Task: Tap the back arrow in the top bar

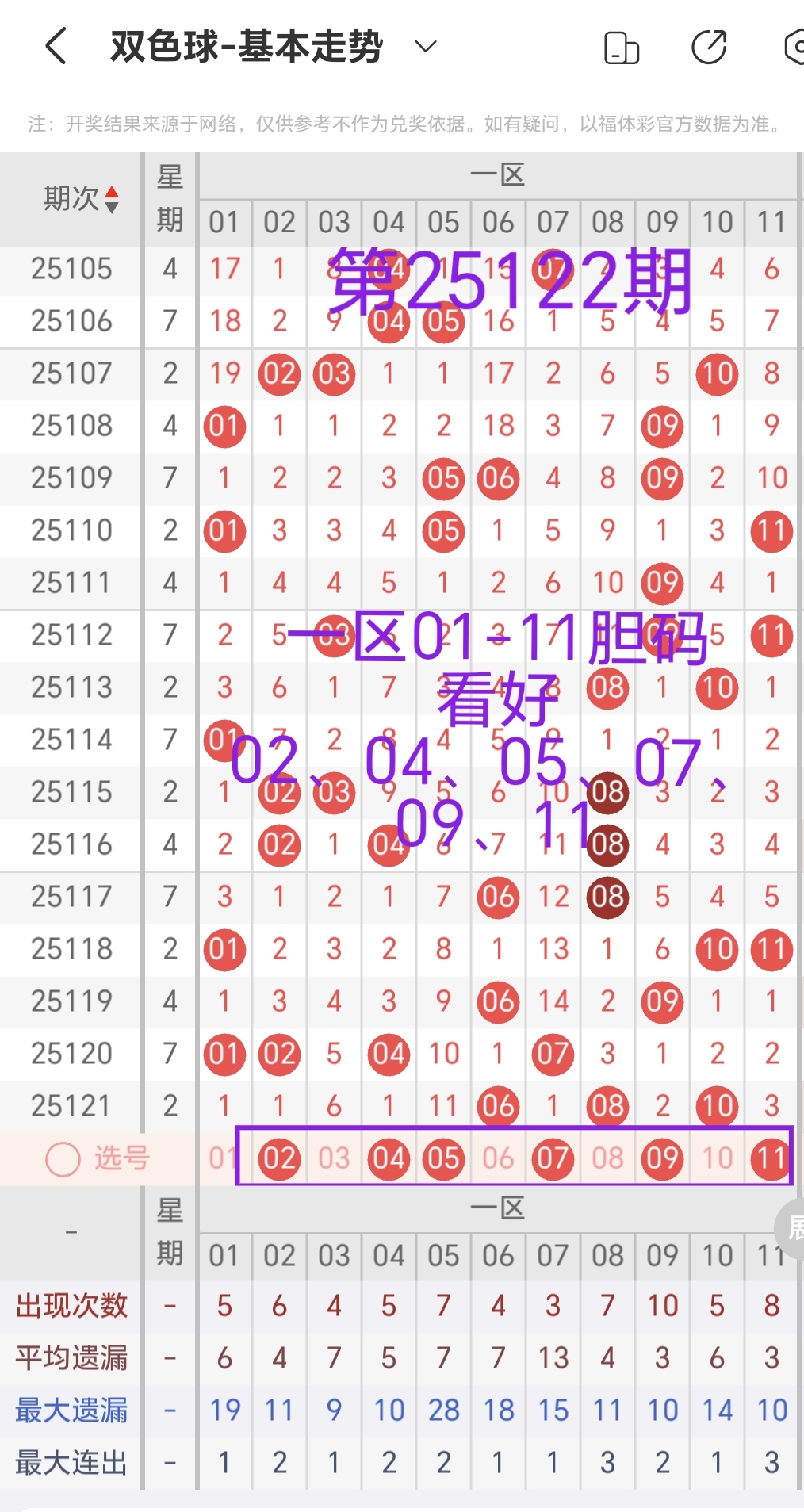Action: click(x=54, y=46)
